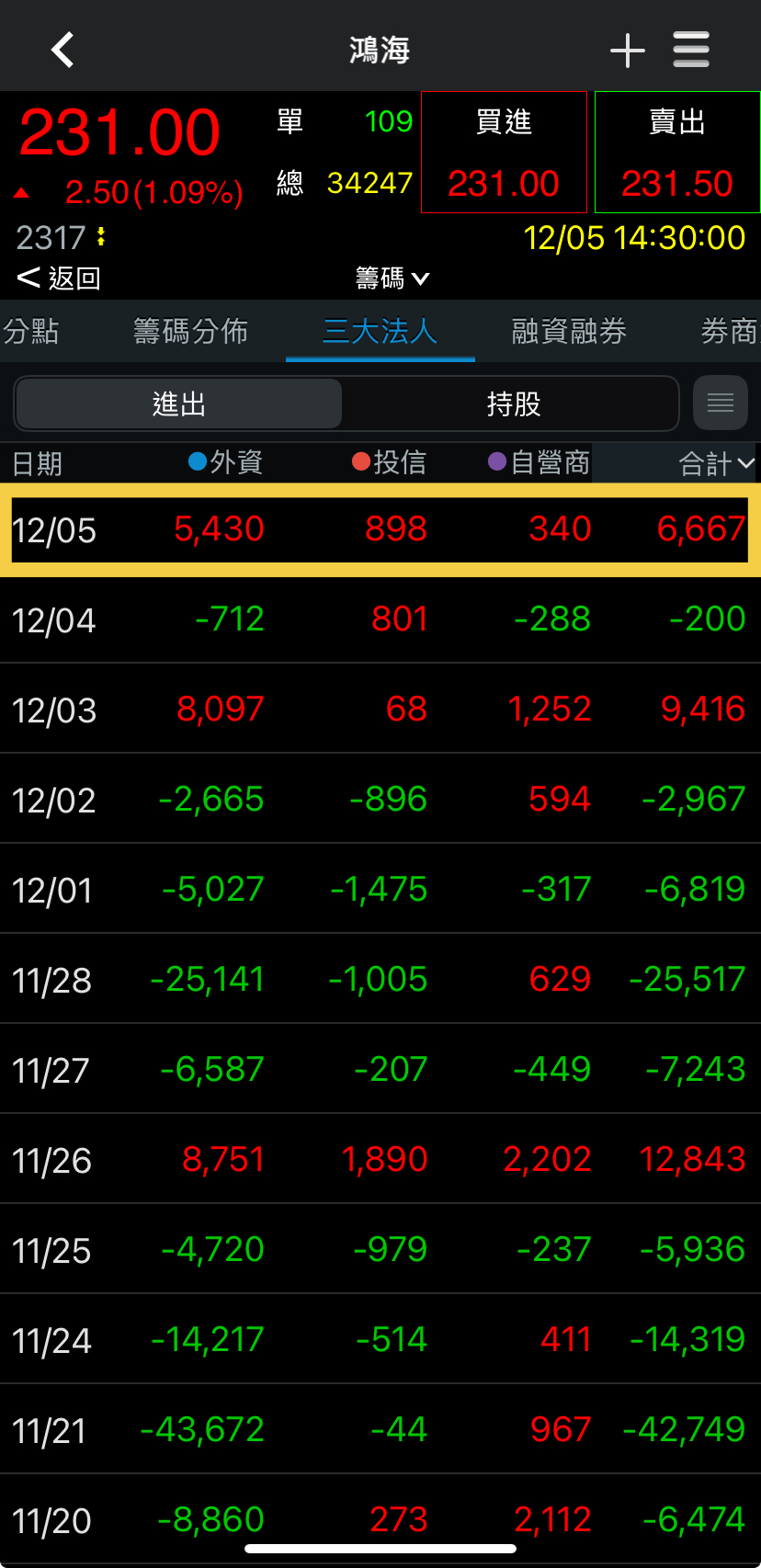Expand the 合計 column dropdown

click(717, 463)
